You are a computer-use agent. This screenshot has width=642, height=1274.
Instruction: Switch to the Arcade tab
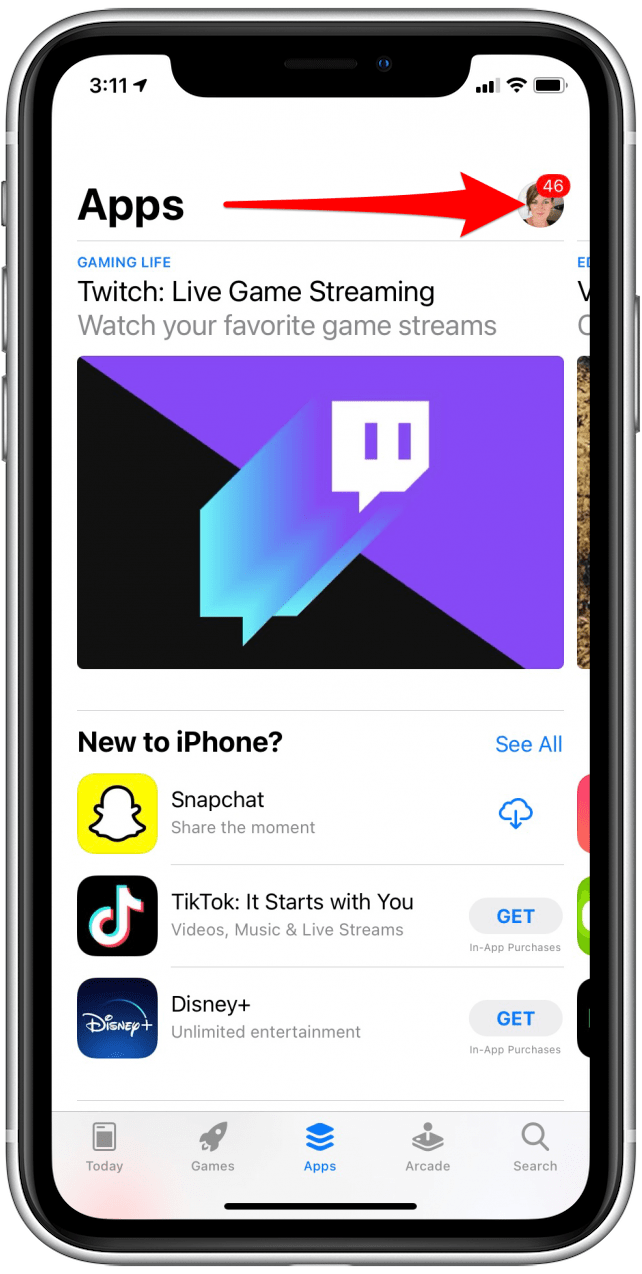(x=427, y=1146)
